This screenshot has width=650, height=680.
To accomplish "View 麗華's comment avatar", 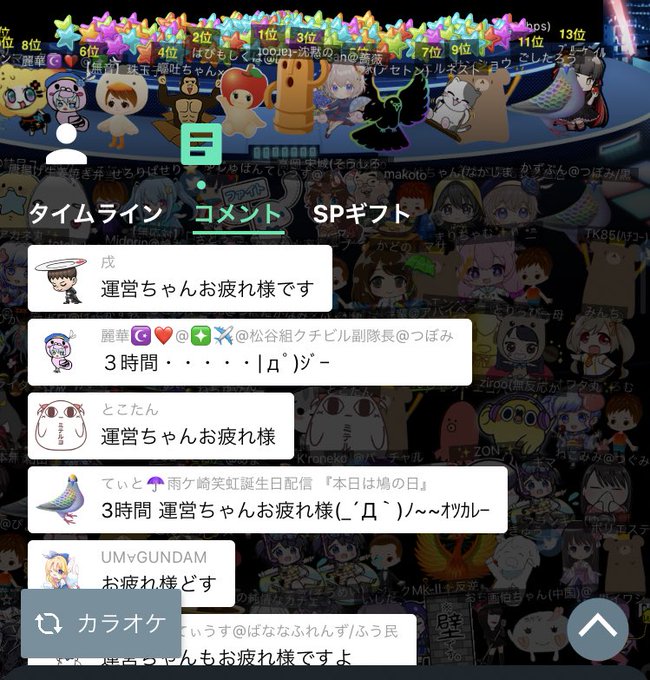I will pos(61,351).
